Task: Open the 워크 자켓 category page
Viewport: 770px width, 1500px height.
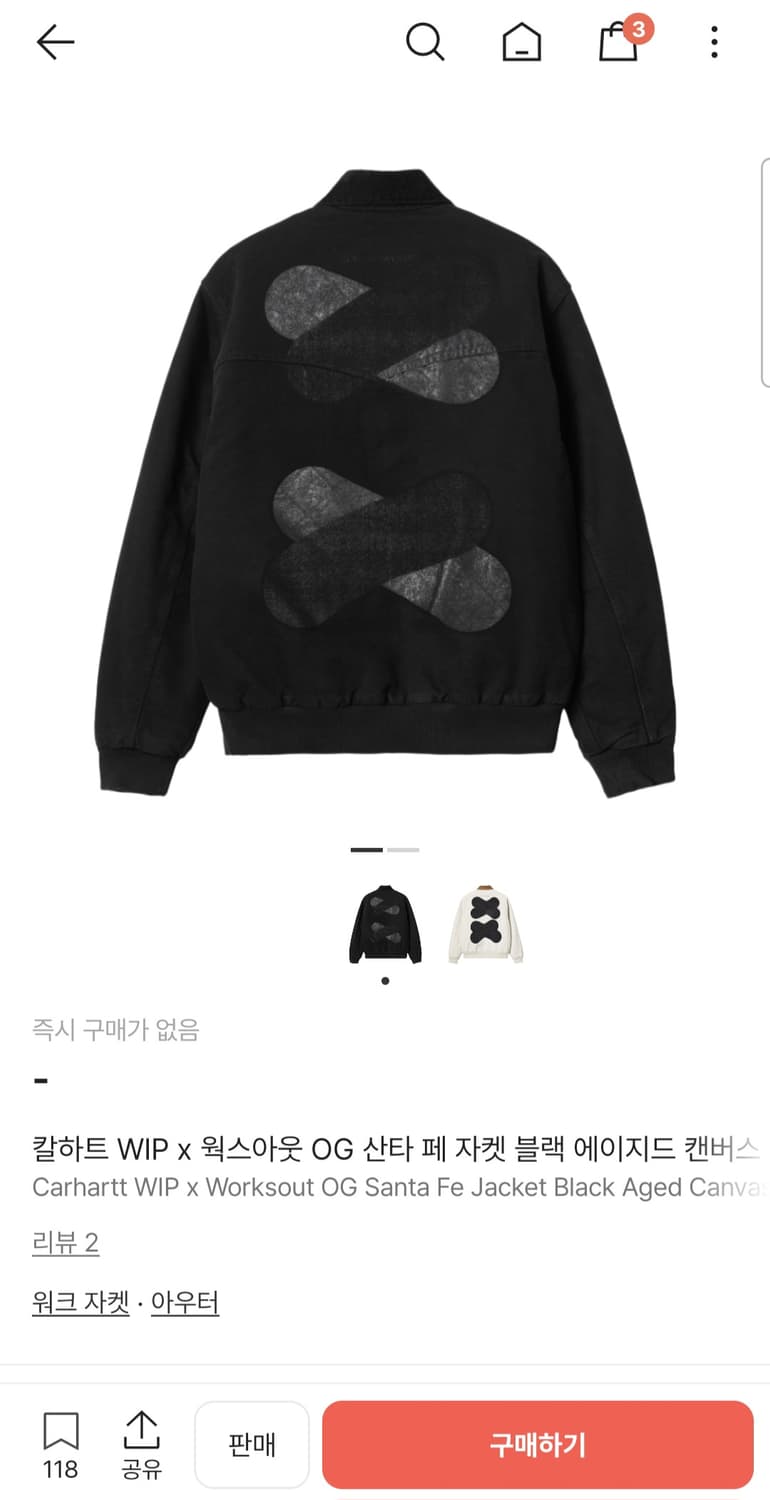Action: point(79,1303)
